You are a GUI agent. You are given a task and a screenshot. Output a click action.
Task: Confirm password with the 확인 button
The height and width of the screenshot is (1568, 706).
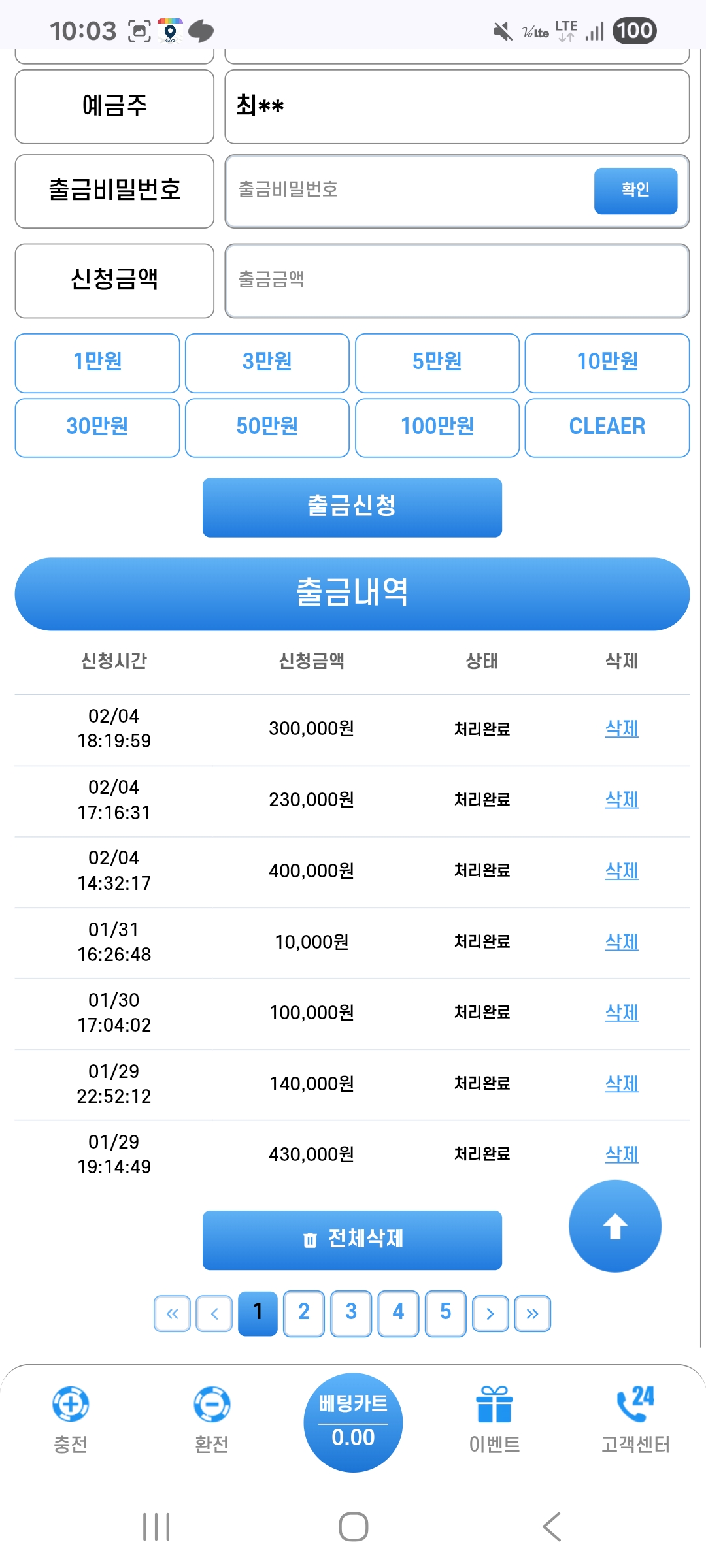[x=635, y=191]
